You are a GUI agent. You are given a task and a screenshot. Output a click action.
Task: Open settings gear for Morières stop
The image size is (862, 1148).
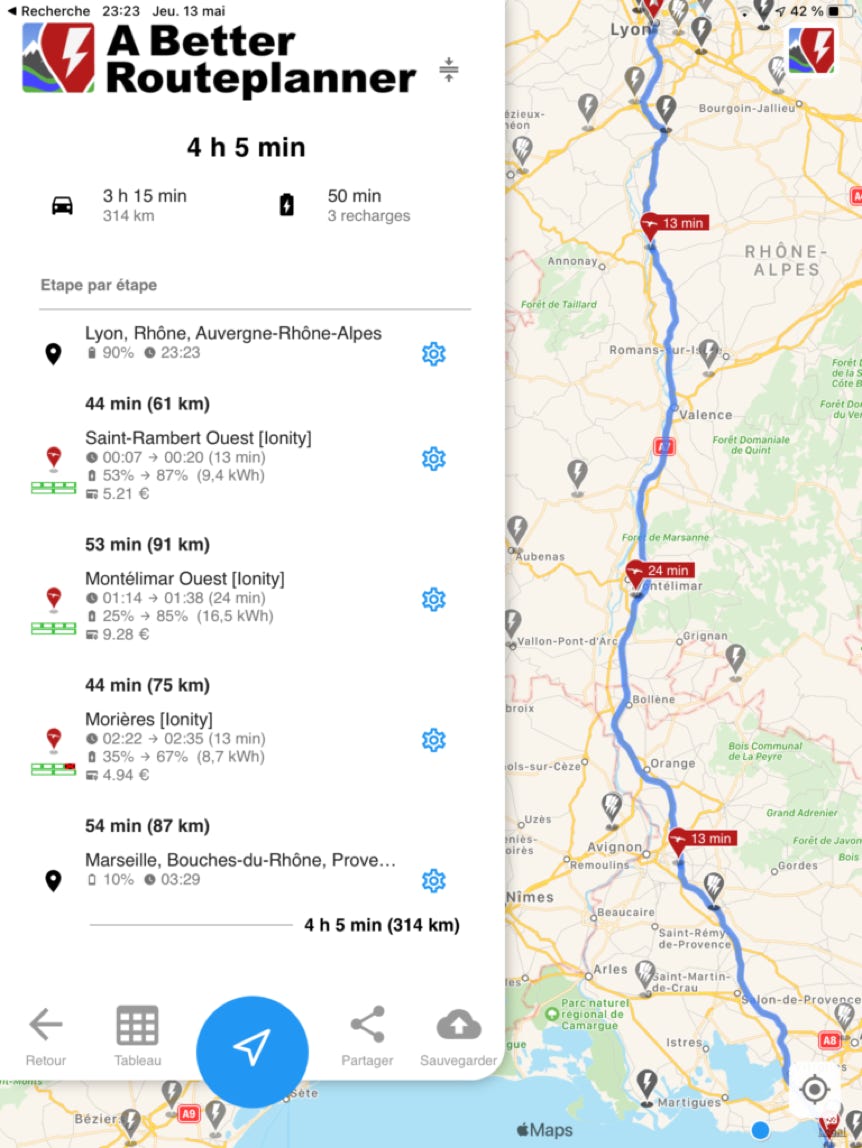[x=433, y=740]
